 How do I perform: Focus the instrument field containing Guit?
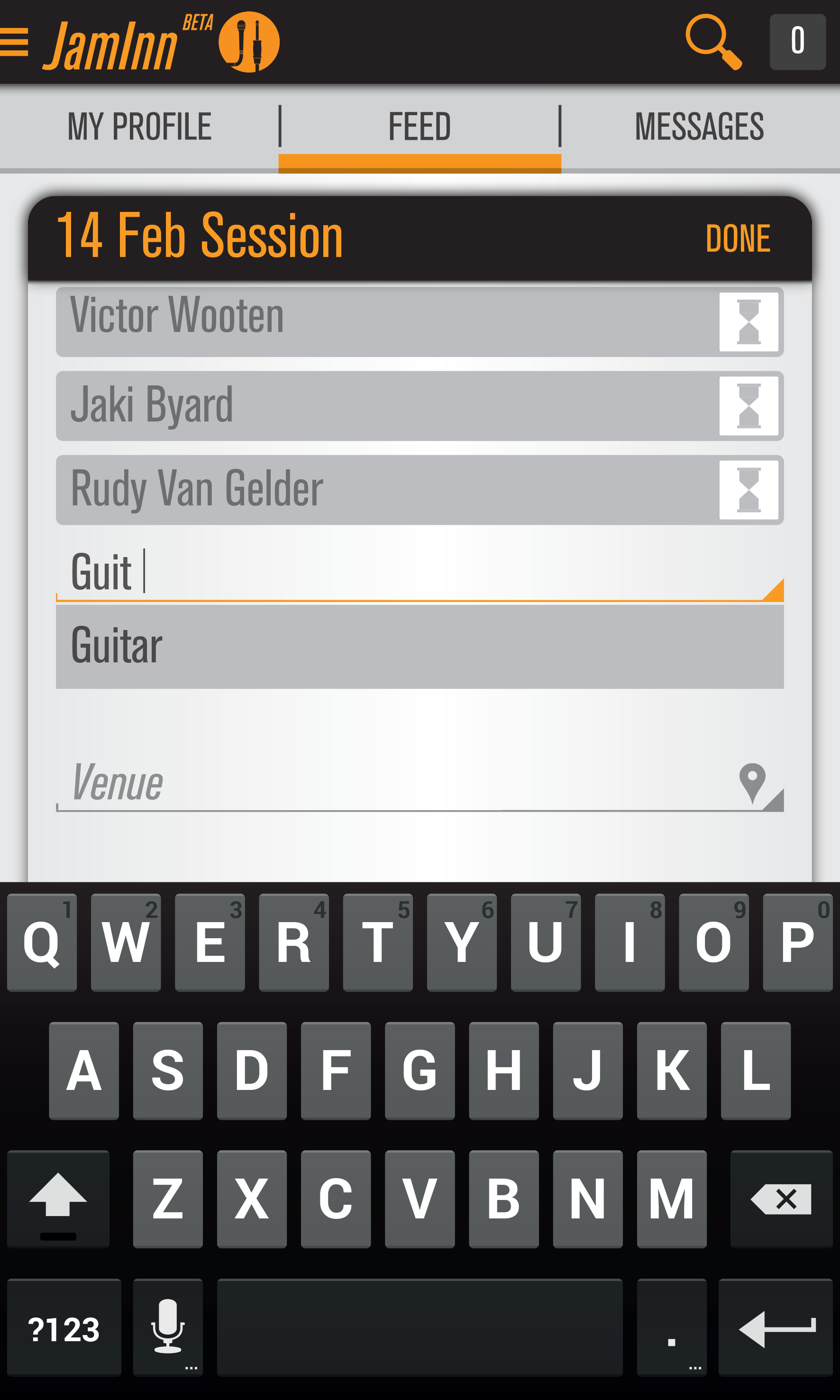[396, 572]
